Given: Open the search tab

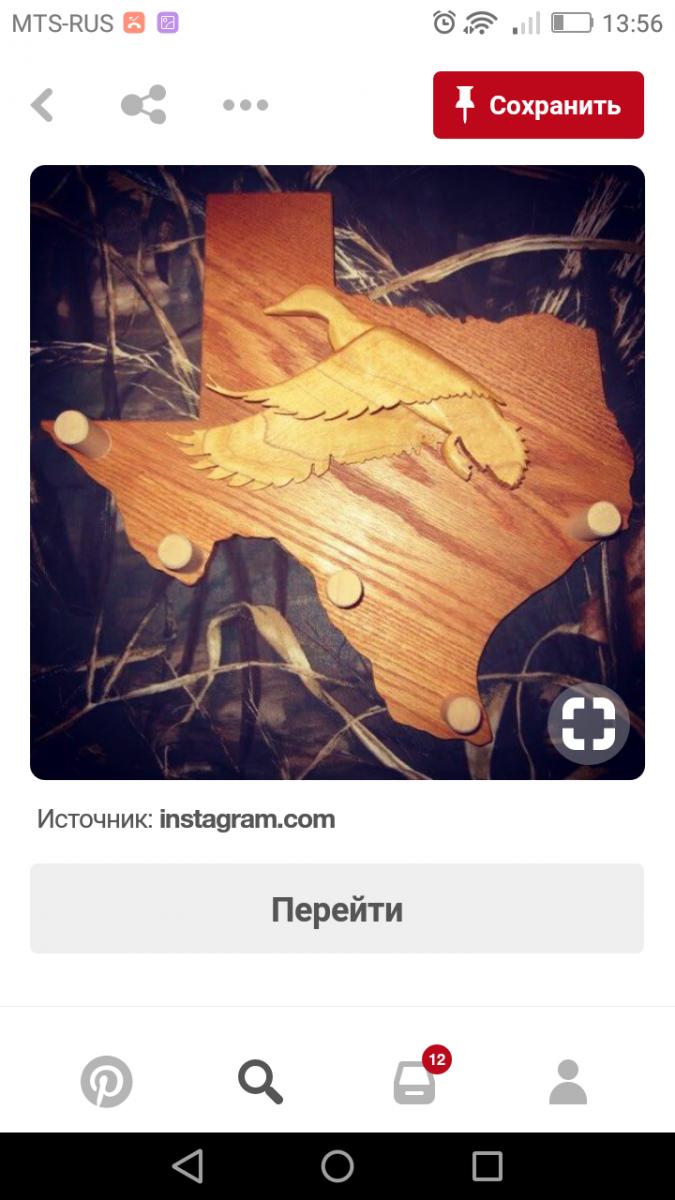Looking at the screenshot, I should (x=260, y=1081).
